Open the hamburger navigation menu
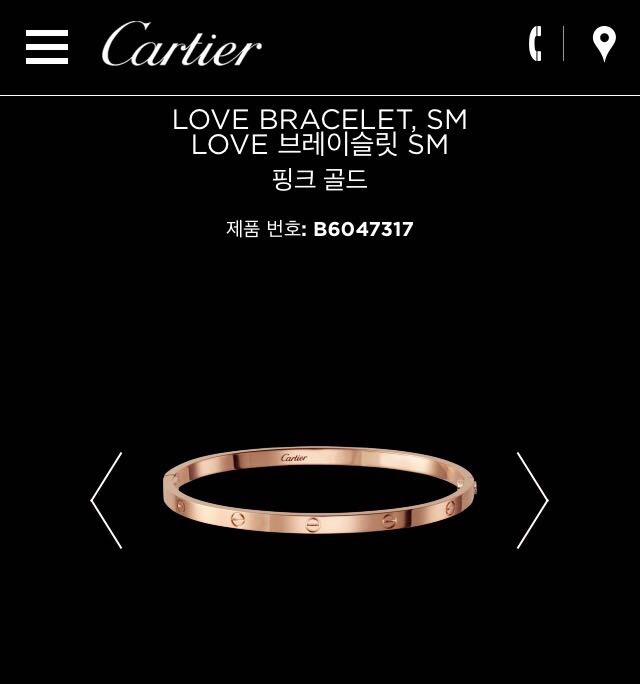 click(x=47, y=46)
